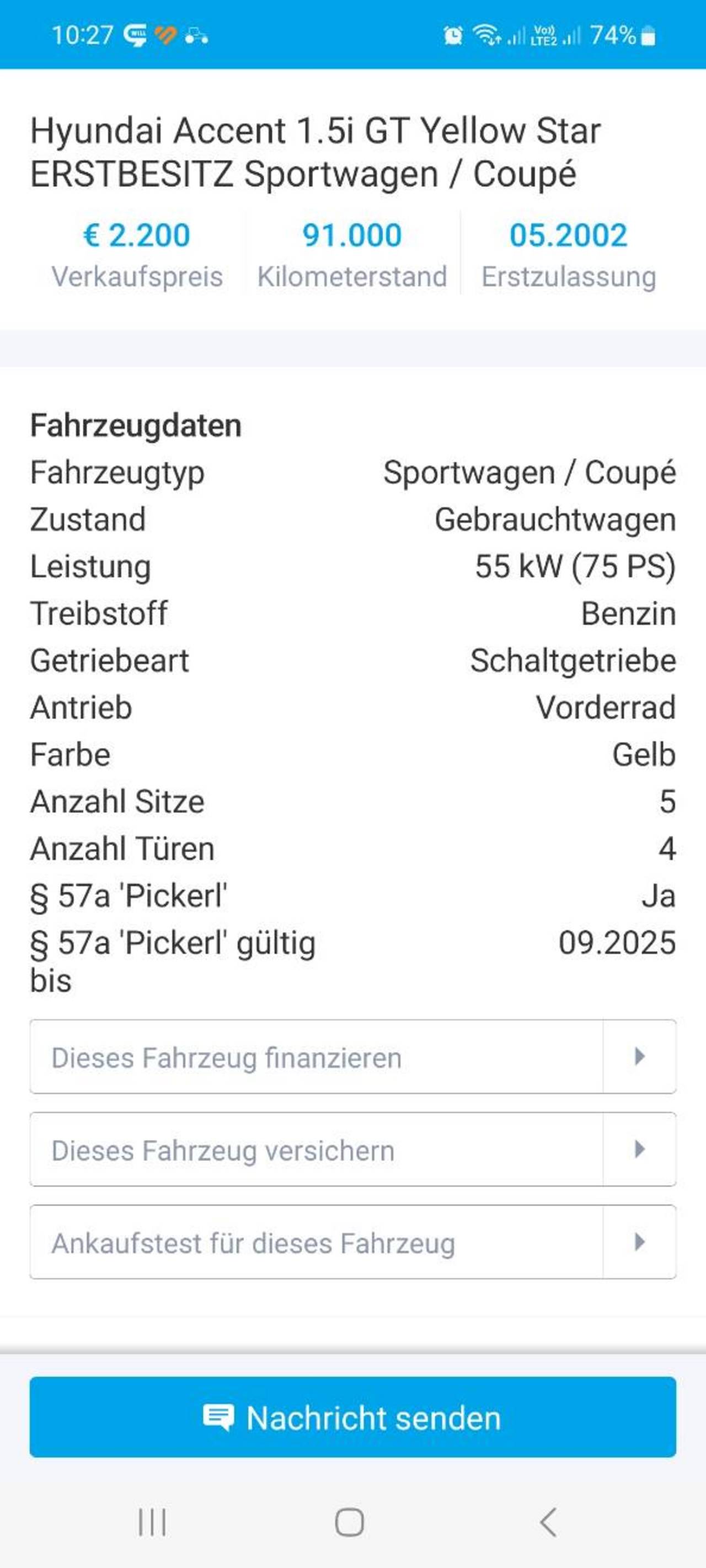Image resolution: width=706 pixels, height=1568 pixels.
Task: Open 'Dieses Fahrzeug versichern' option
Action: [352, 1150]
